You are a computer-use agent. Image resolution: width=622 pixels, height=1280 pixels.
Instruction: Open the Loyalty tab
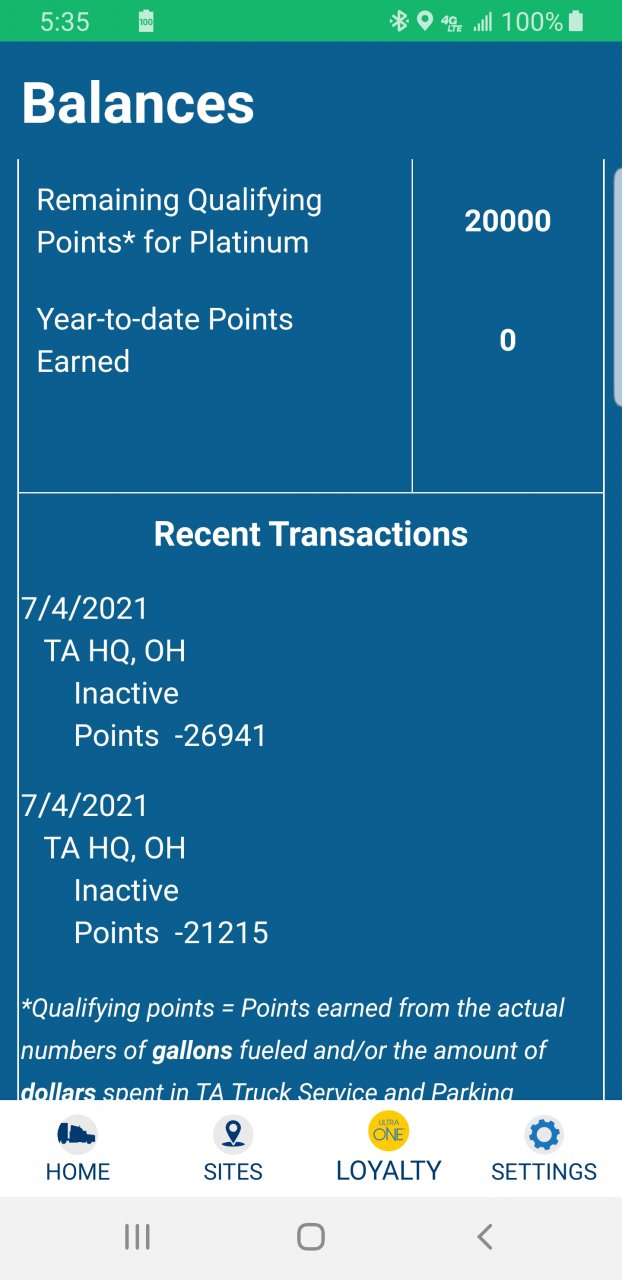tap(388, 1149)
